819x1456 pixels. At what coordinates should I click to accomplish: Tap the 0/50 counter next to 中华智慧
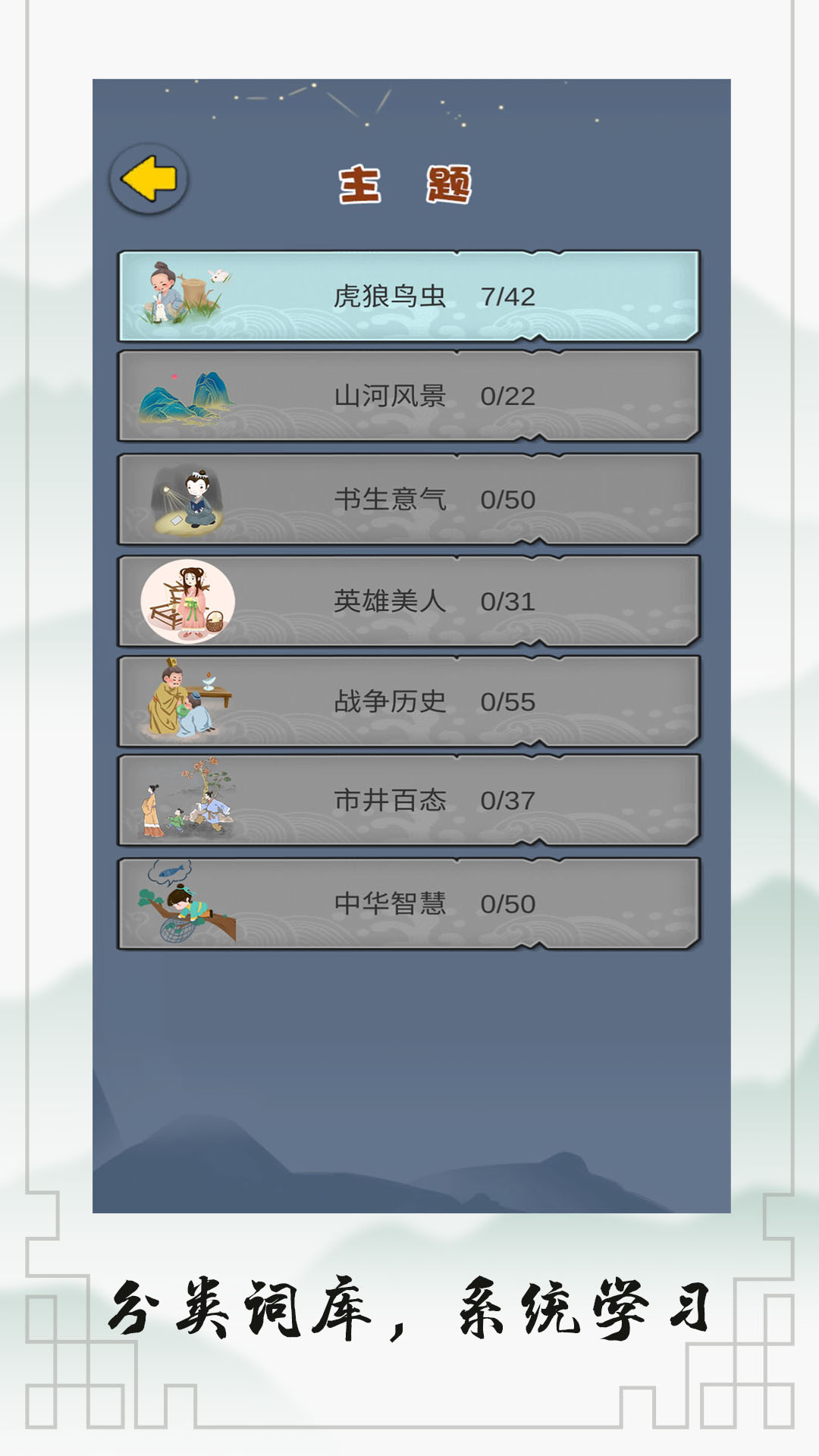pos(507,902)
